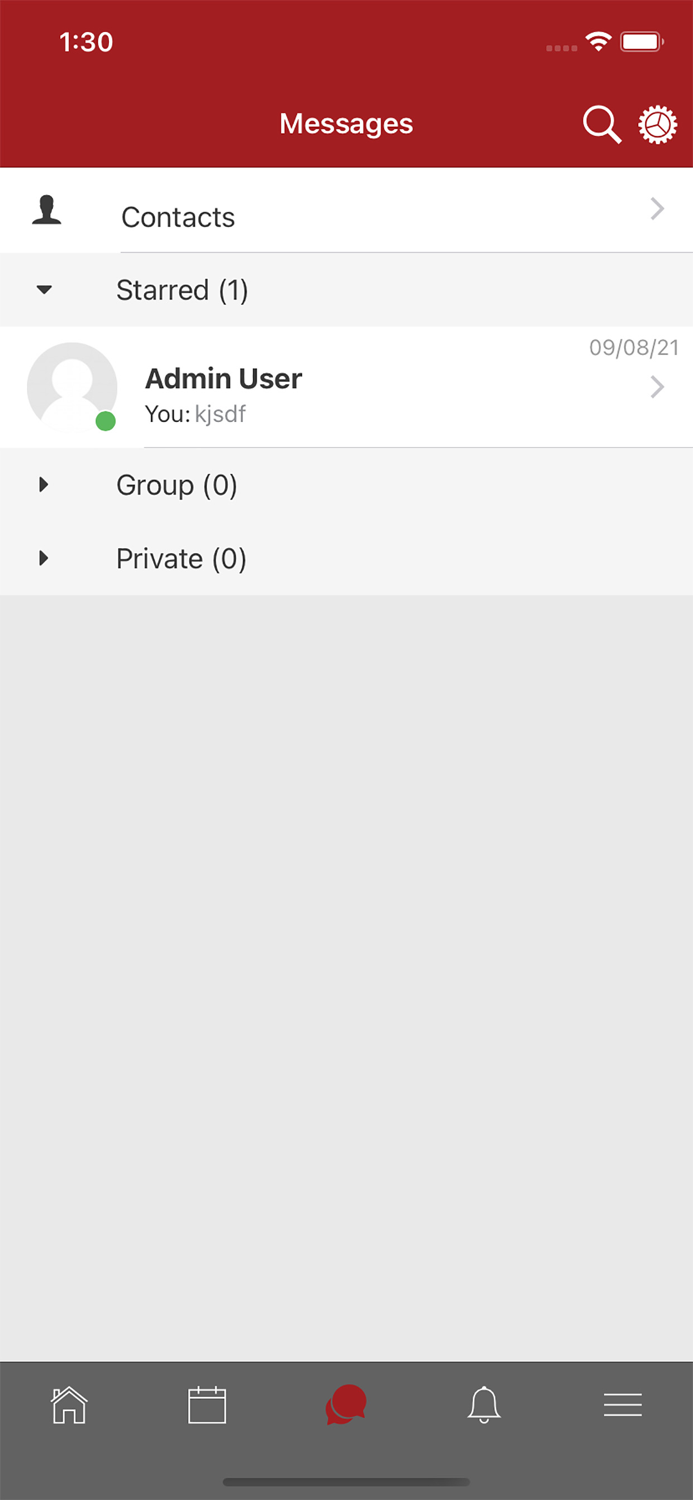Expand the Private section
This screenshot has height=1500, width=693.
[346, 559]
